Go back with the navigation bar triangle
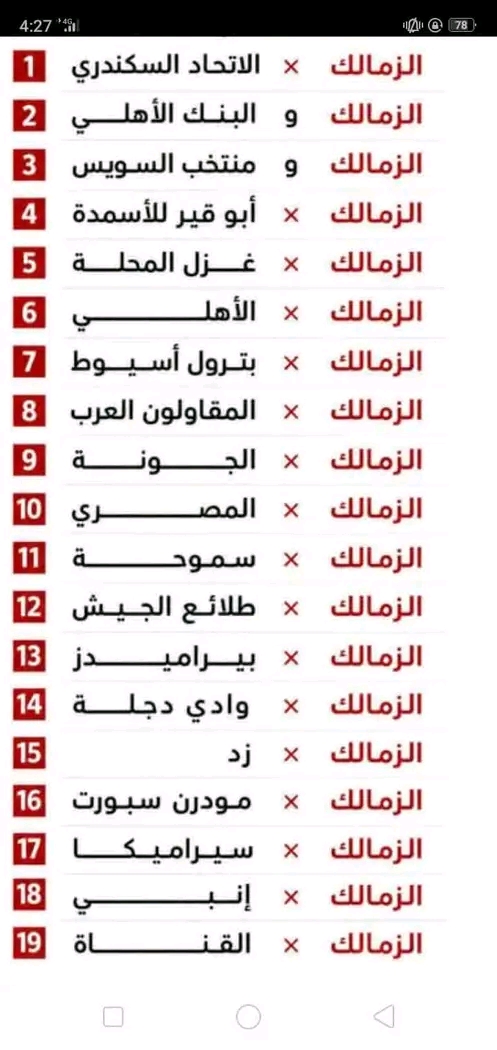497x1050 pixels. point(384,1017)
